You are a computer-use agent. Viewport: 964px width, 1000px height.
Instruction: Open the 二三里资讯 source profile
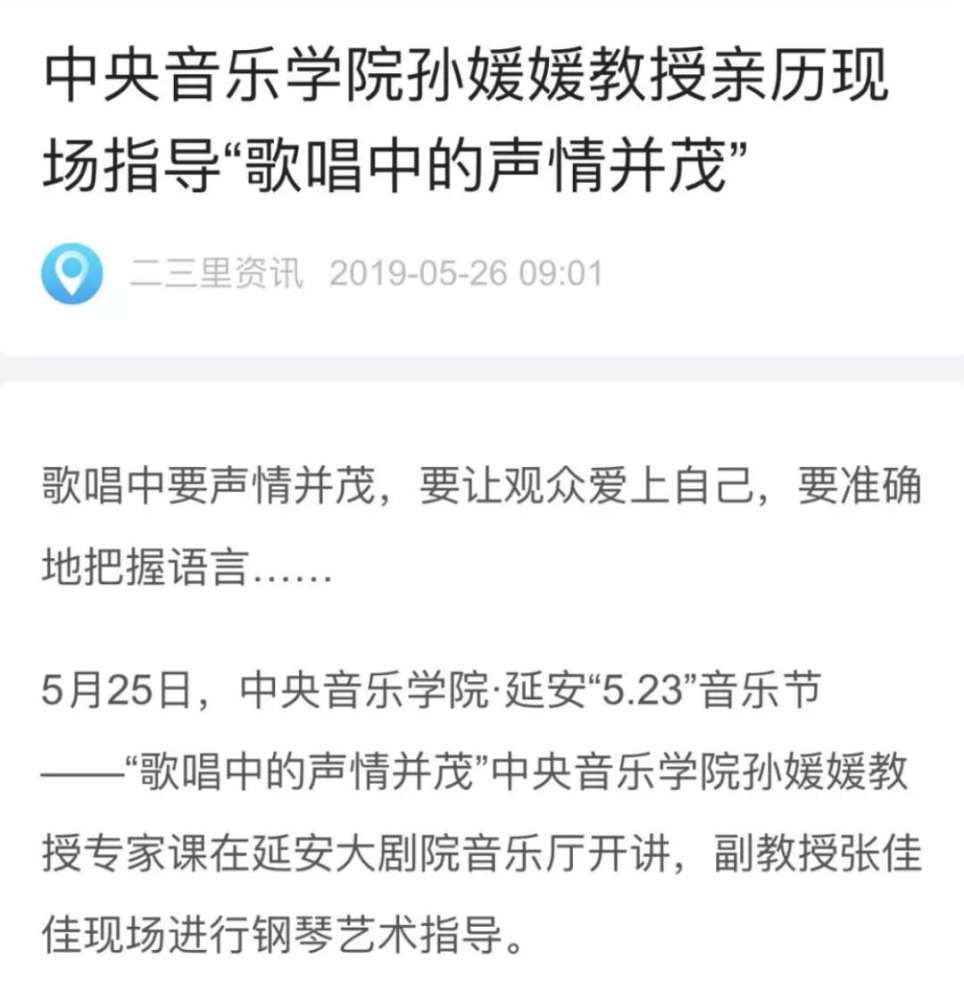[215, 273]
